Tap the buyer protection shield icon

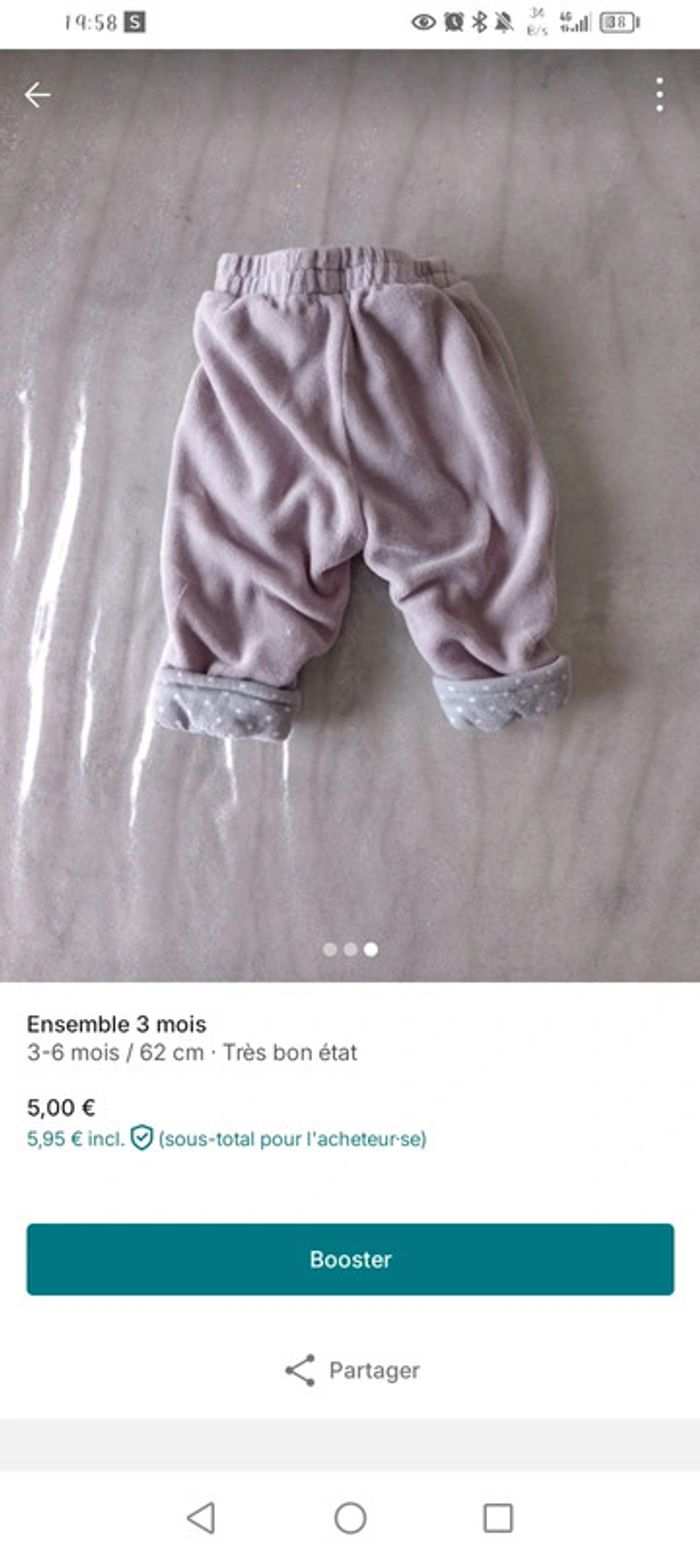pyautogui.click(x=142, y=1138)
